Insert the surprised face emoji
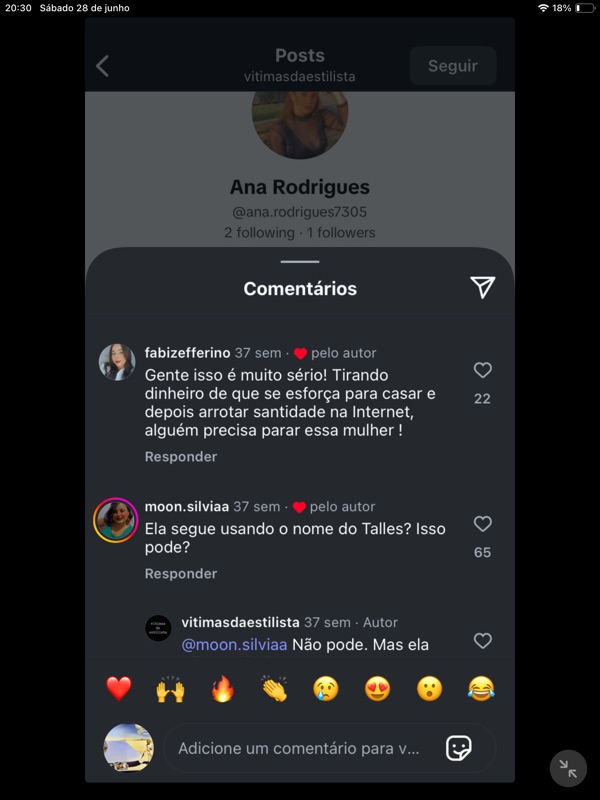Screen dimensions: 600x800 (x=429, y=688)
